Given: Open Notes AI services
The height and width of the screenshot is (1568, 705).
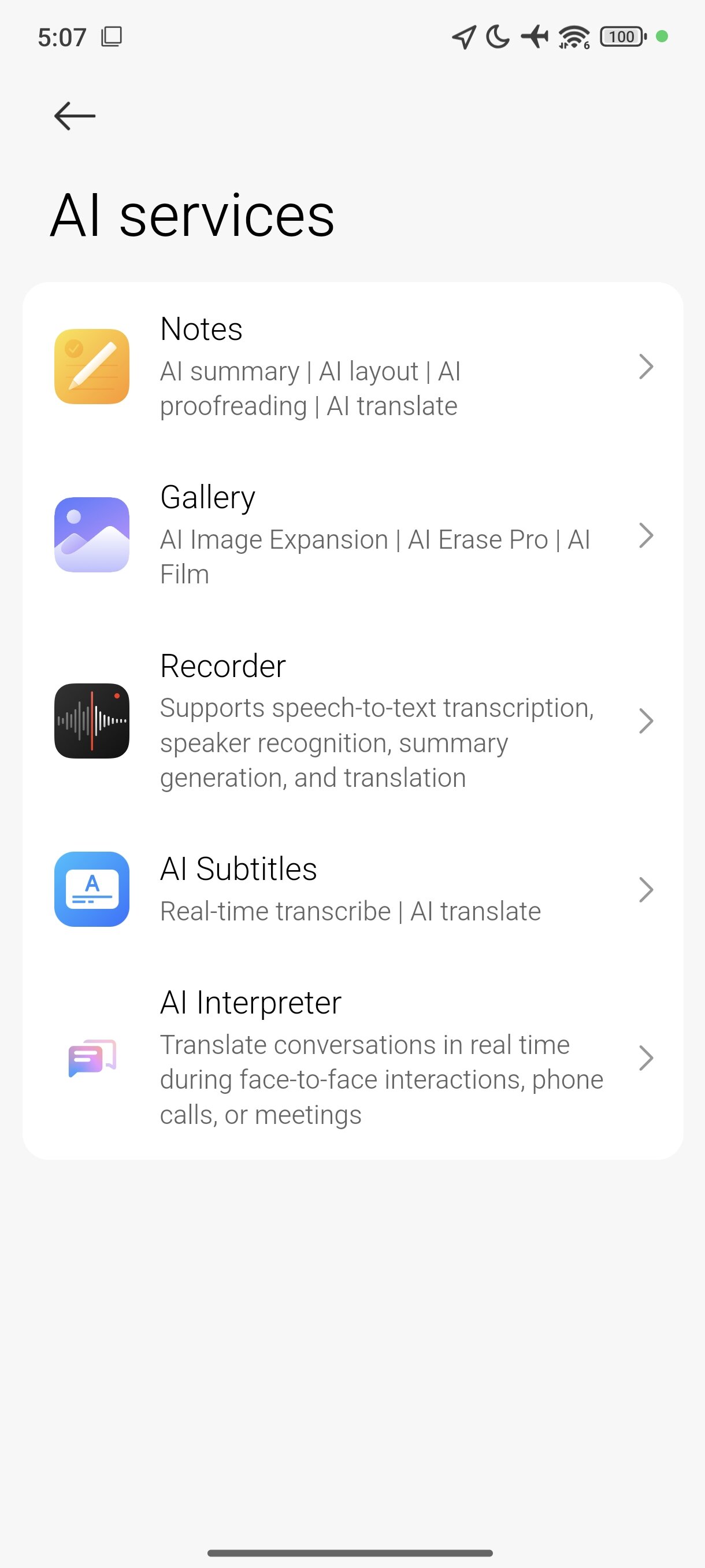Looking at the screenshot, I should pyautogui.click(x=353, y=367).
